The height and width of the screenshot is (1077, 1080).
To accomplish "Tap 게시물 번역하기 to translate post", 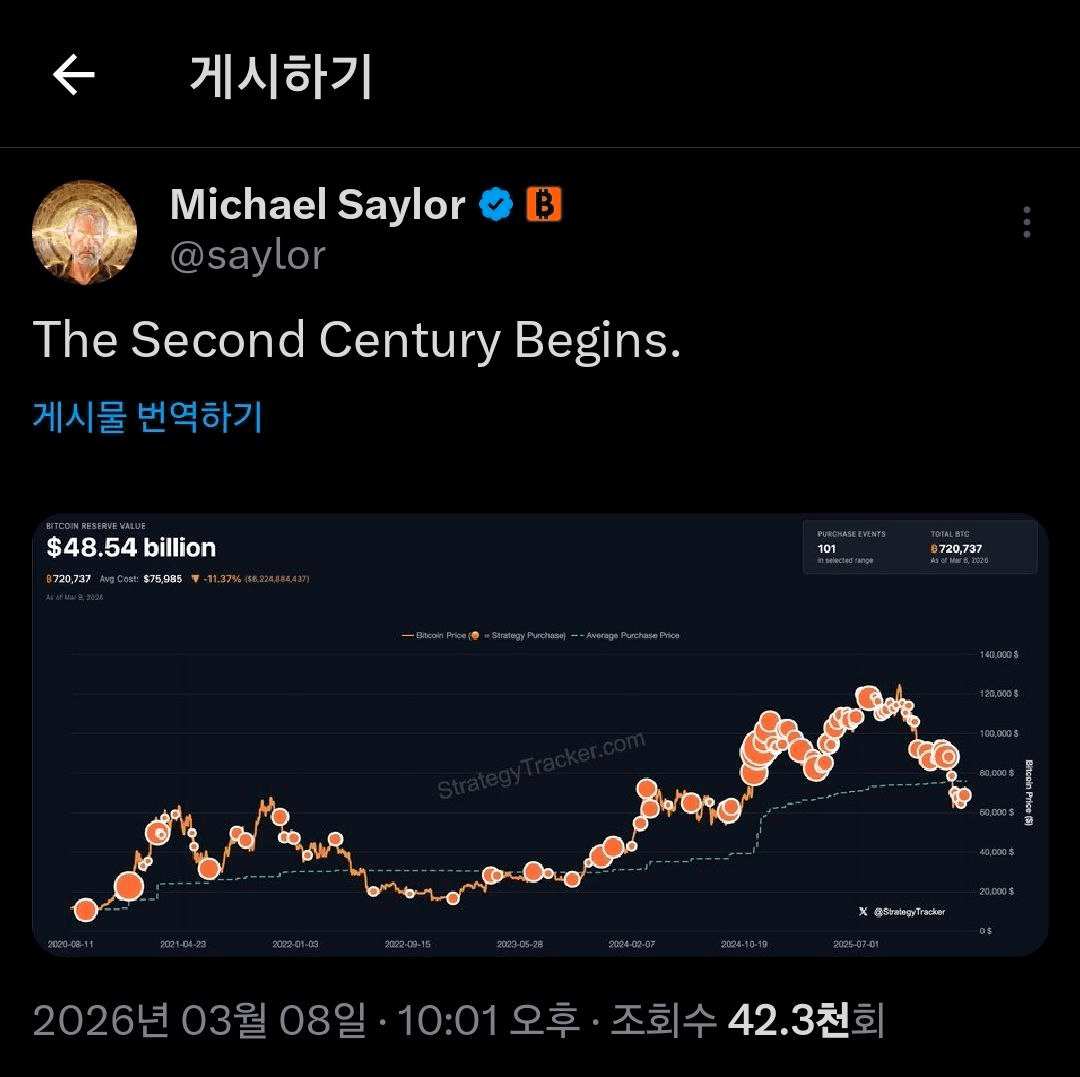I will point(147,416).
